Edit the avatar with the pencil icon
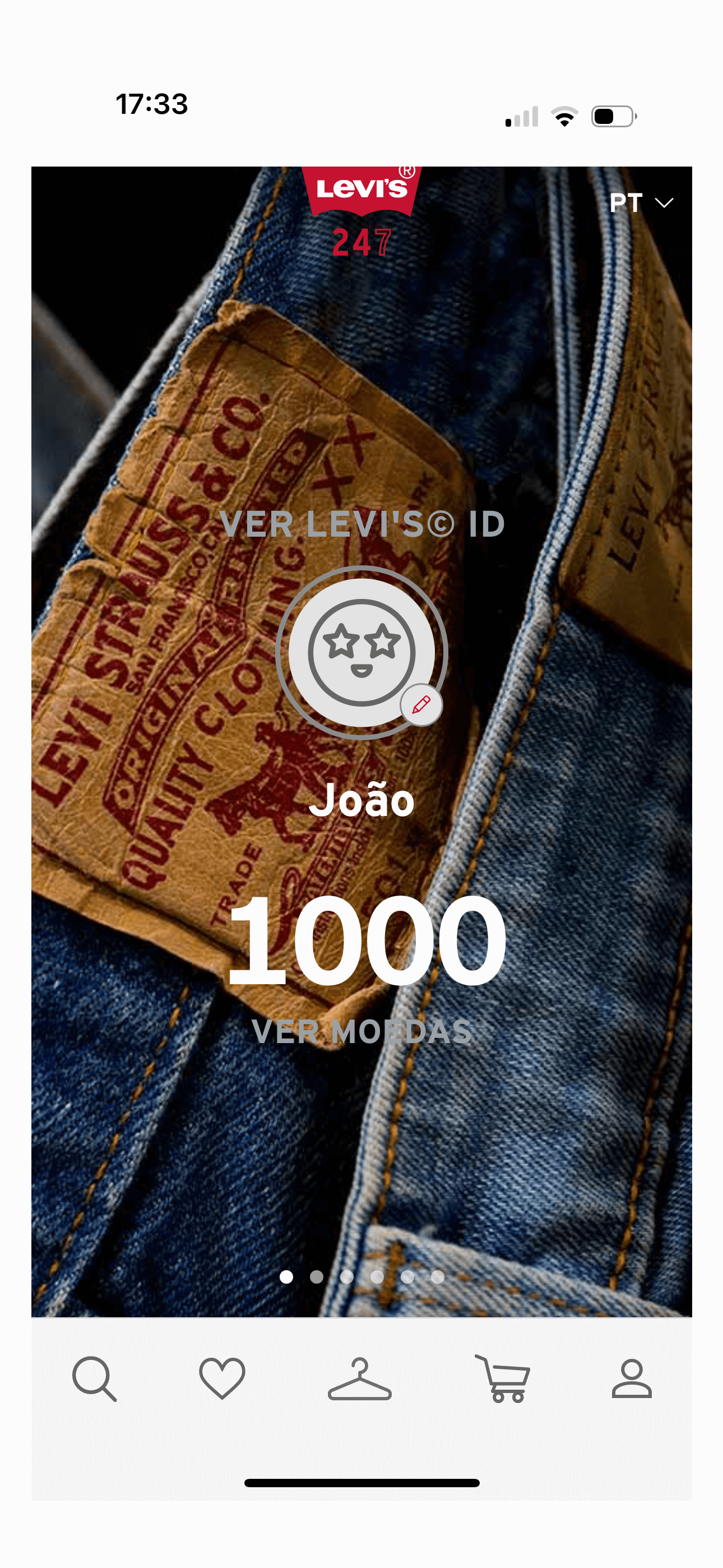 [421, 705]
